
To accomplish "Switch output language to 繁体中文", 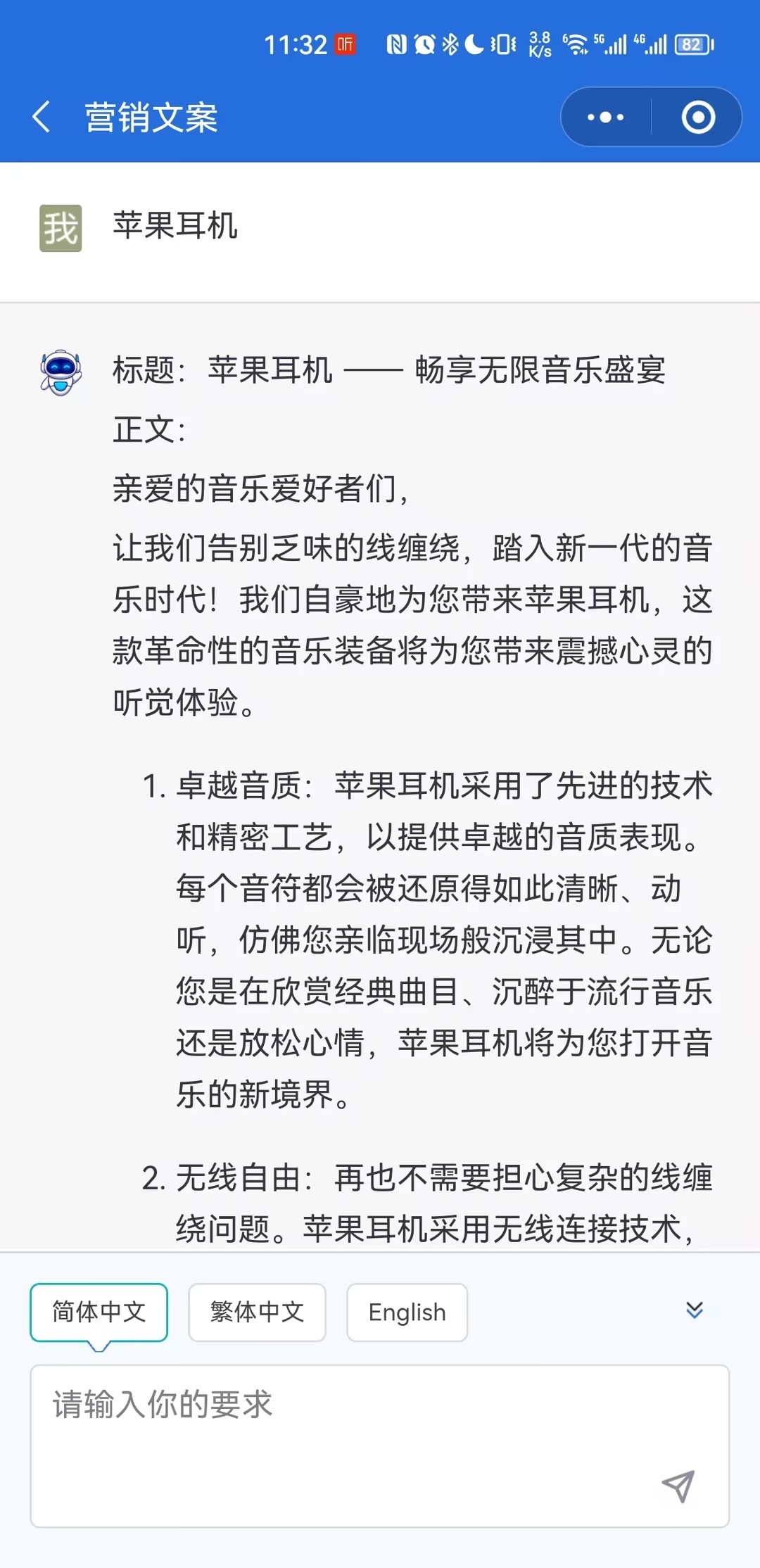I will tap(257, 1312).
